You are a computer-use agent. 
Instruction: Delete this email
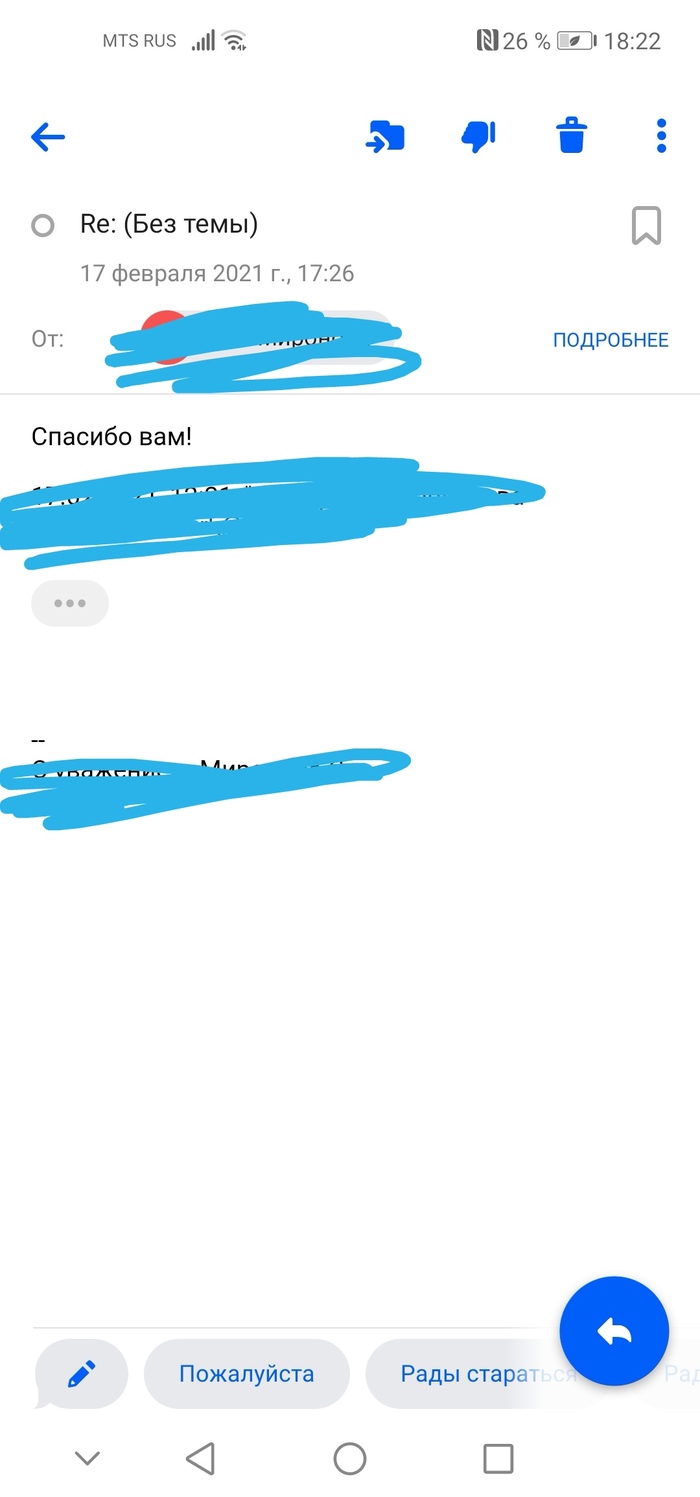pyautogui.click(x=571, y=136)
